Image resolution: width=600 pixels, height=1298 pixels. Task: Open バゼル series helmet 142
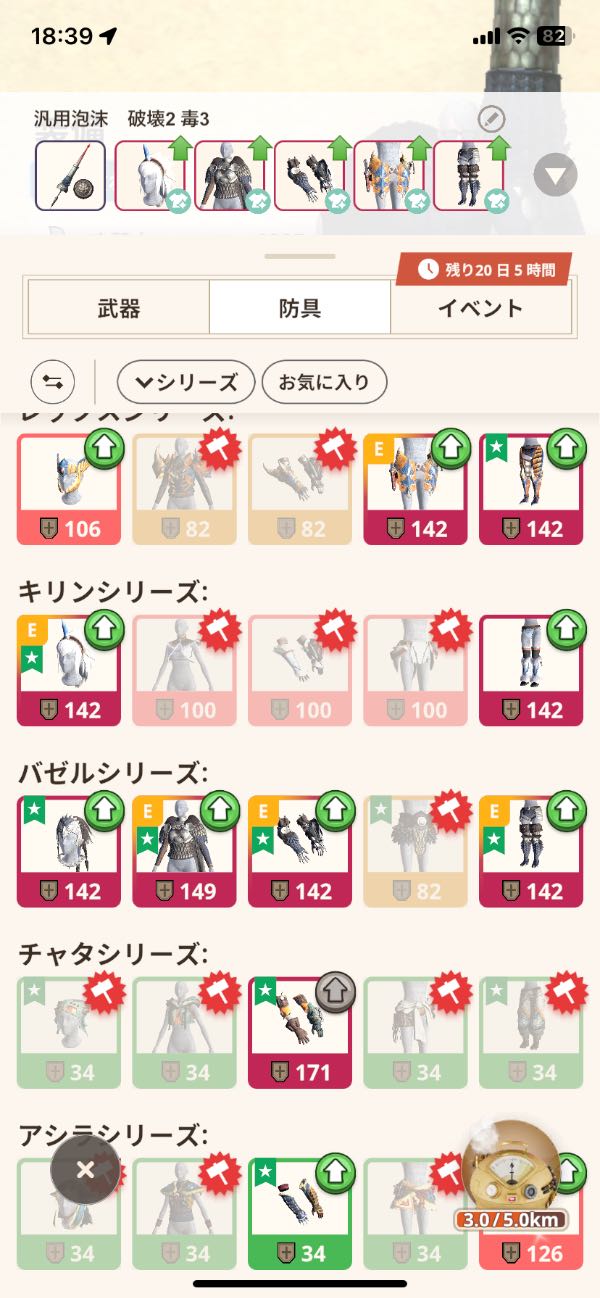(69, 850)
